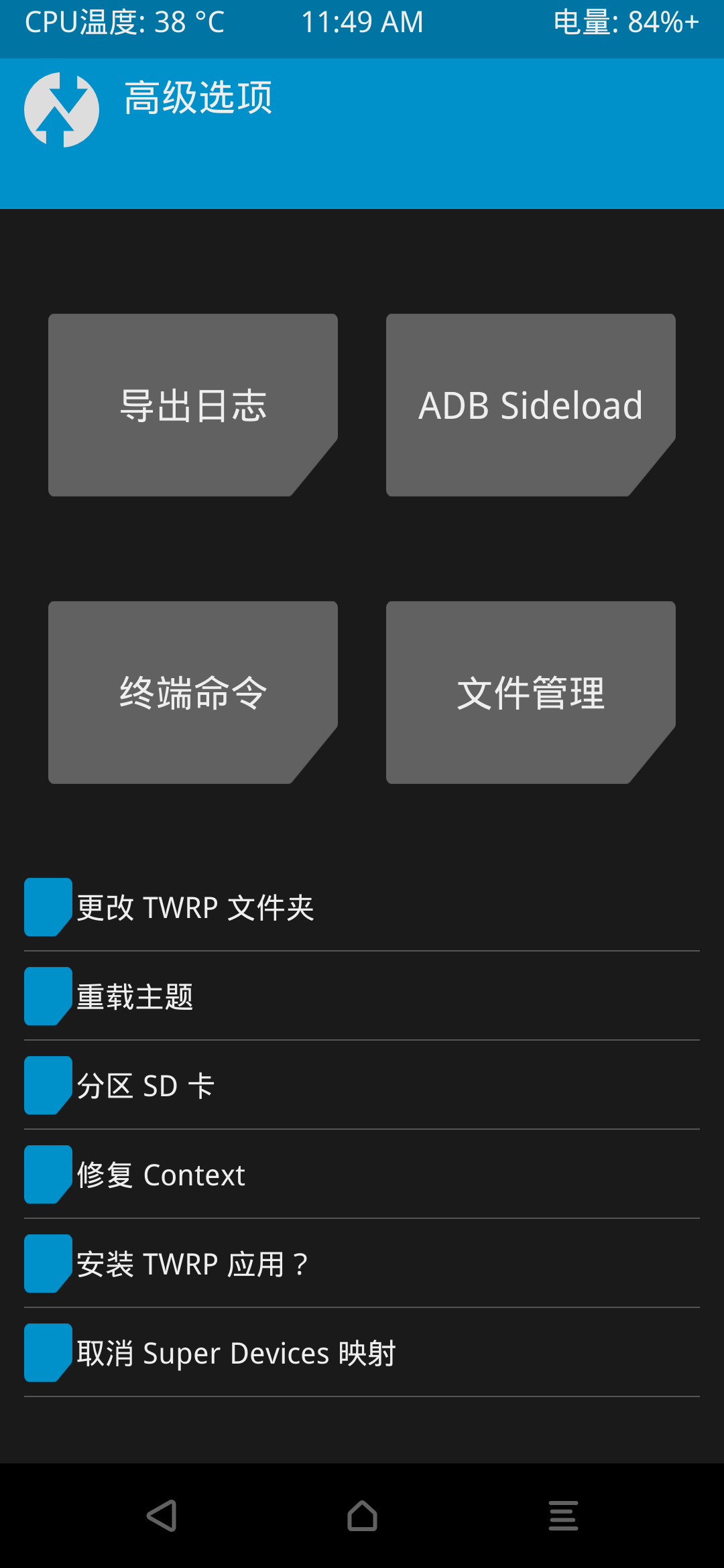Go back with the triangle button

(162, 1516)
